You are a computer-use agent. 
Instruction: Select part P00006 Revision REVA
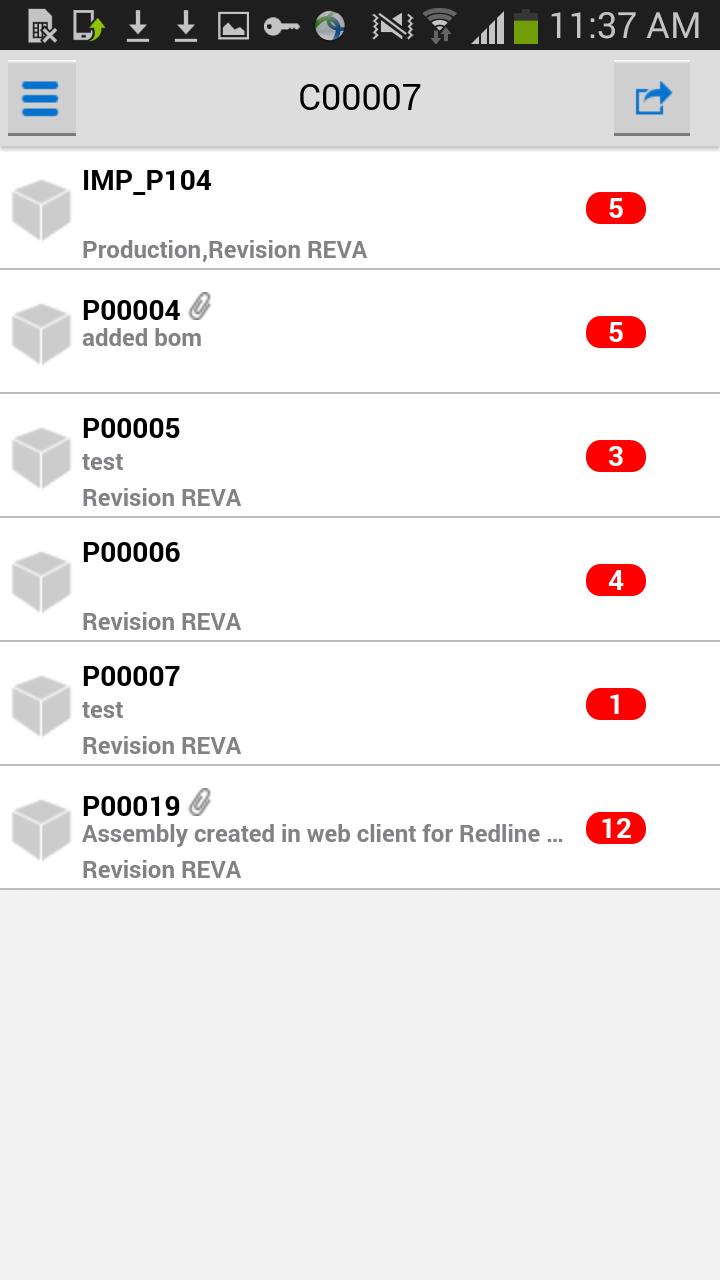(300, 580)
